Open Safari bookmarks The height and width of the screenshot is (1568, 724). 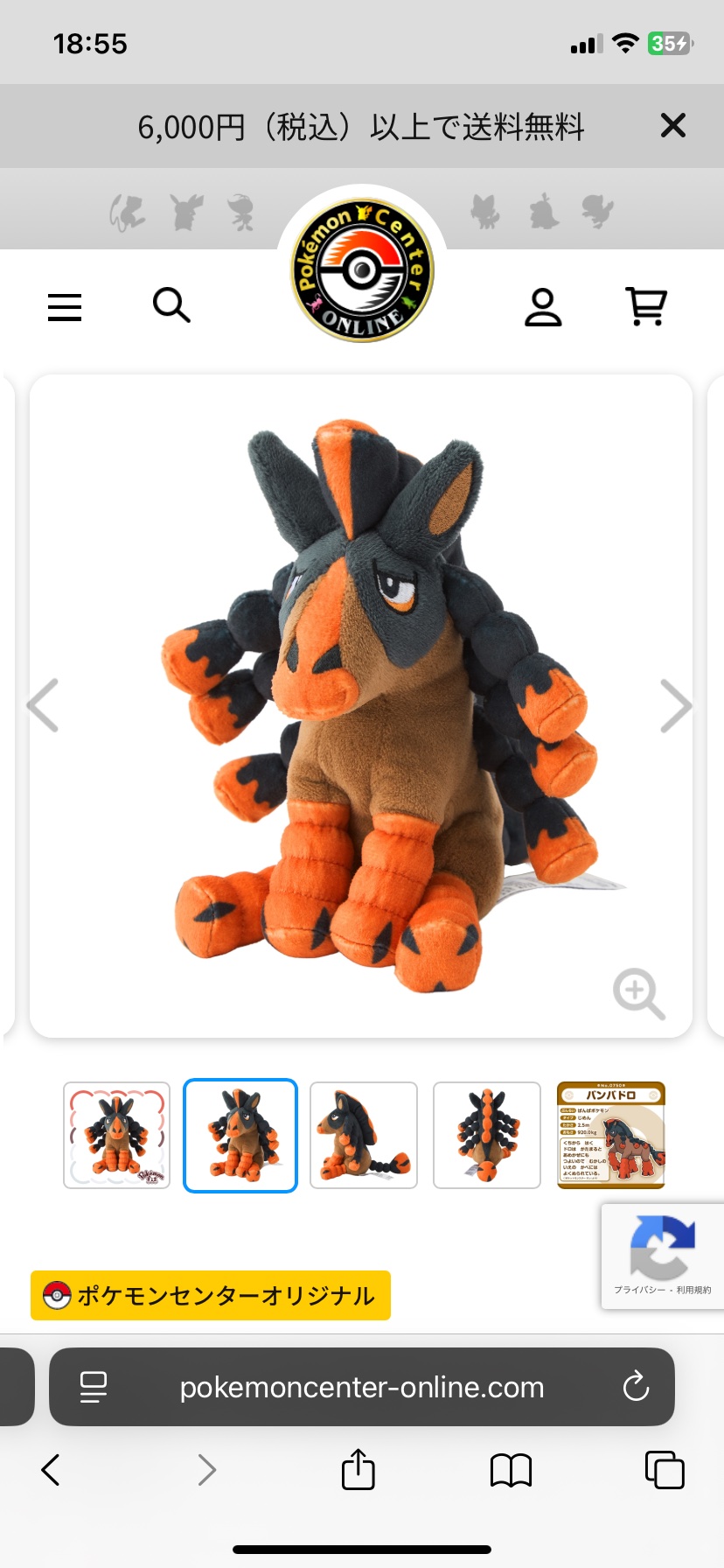[512, 1470]
